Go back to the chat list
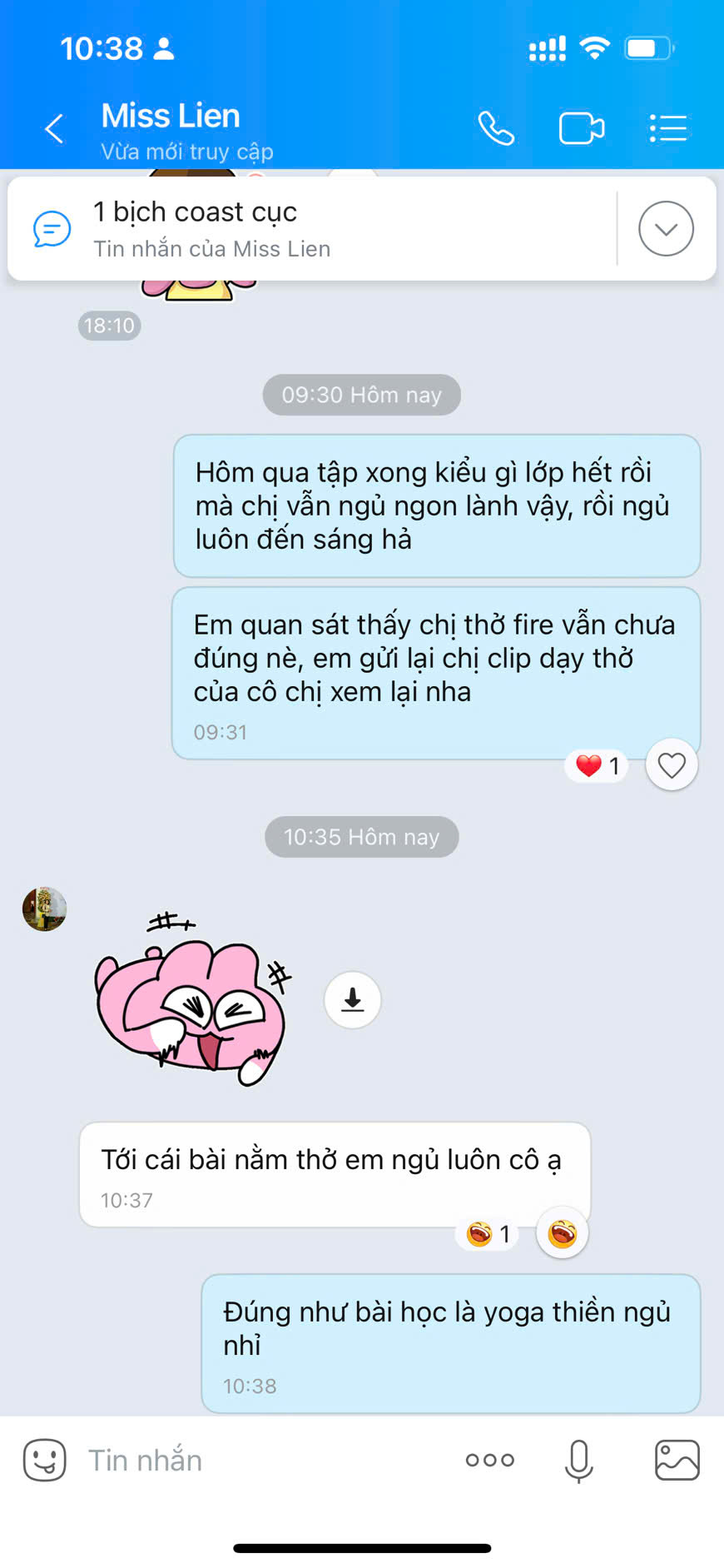 tap(54, 129)
